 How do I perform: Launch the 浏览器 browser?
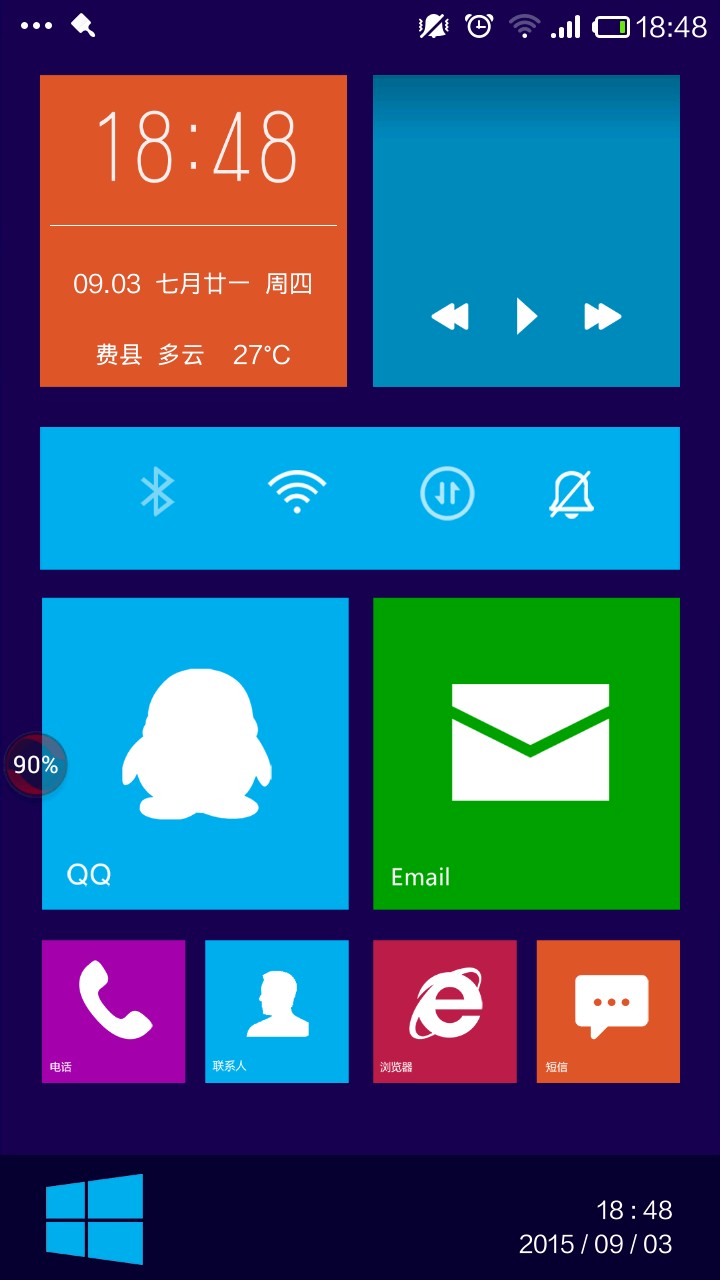click(x=444, y=1010)
